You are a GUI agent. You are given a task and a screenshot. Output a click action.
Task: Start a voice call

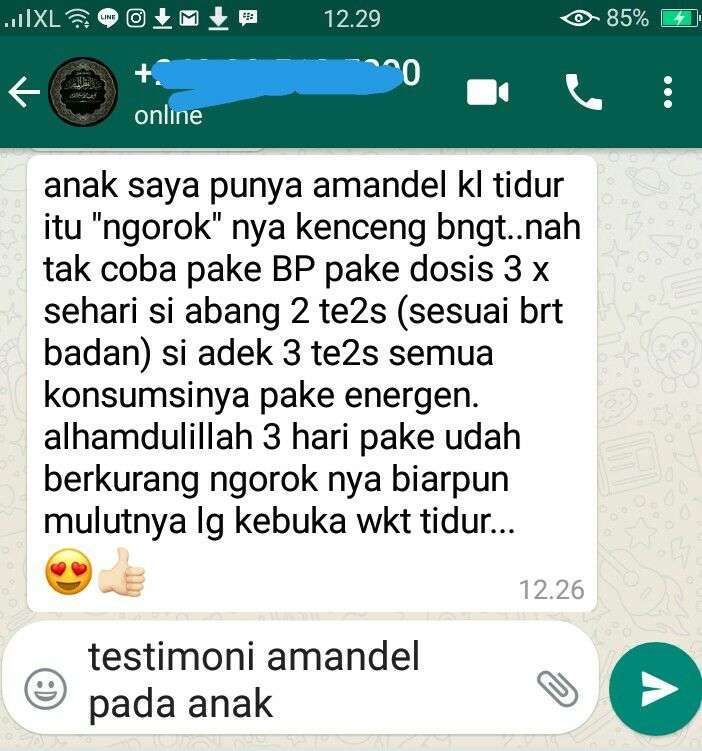point(583,93)
